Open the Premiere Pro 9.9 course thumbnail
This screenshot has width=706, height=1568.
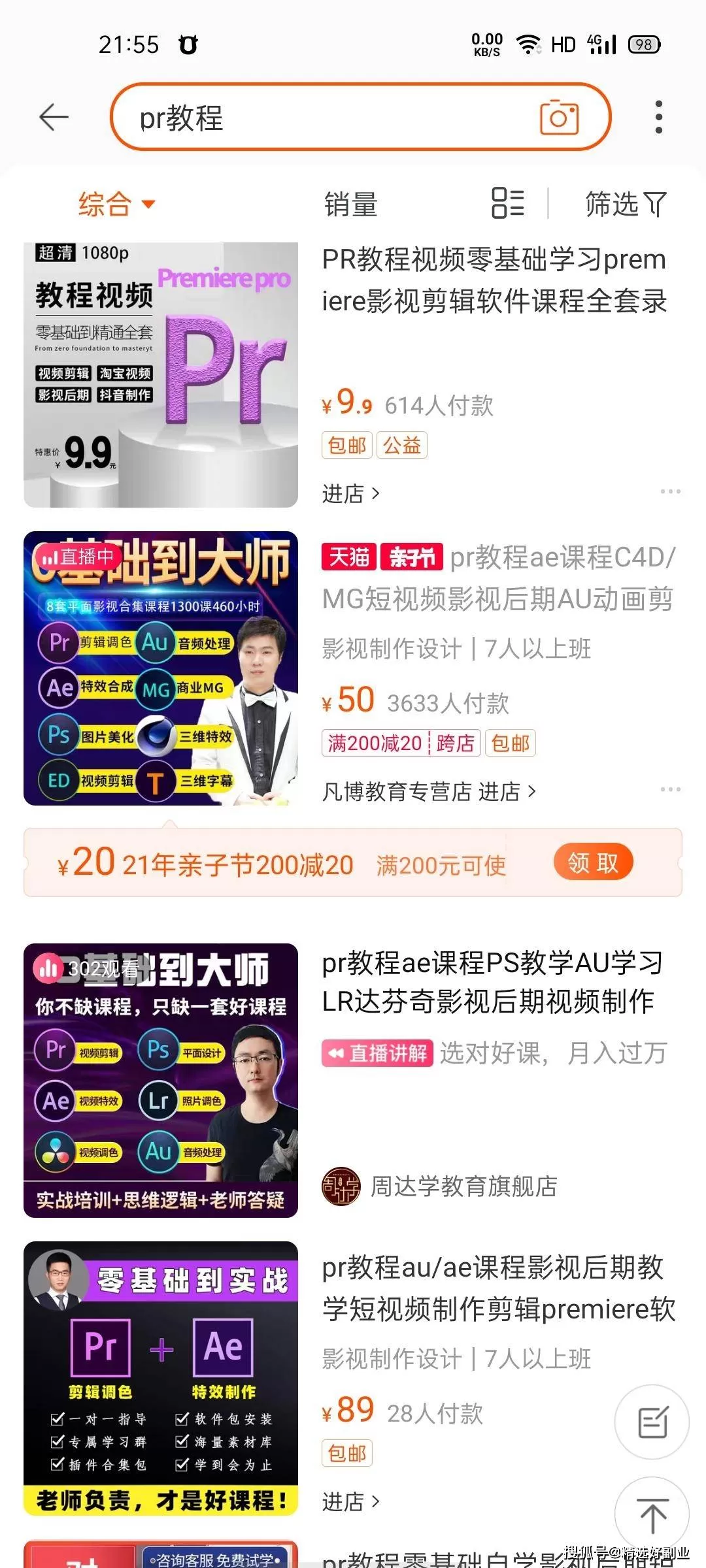[162, 374]
